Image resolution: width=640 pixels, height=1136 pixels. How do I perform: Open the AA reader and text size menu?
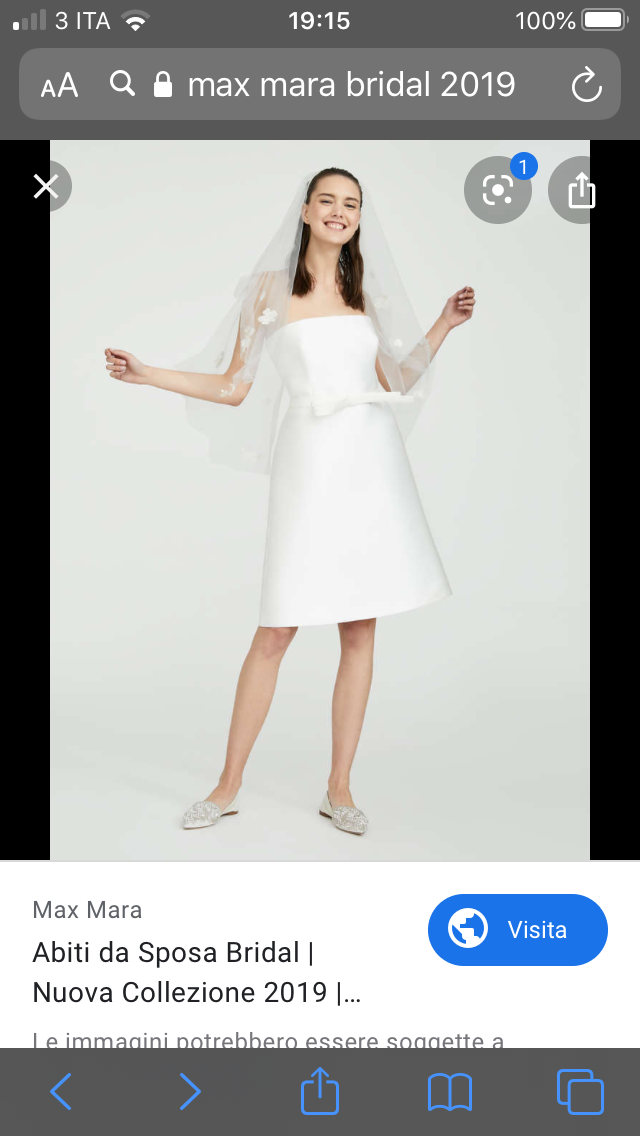tap(59, 85)
